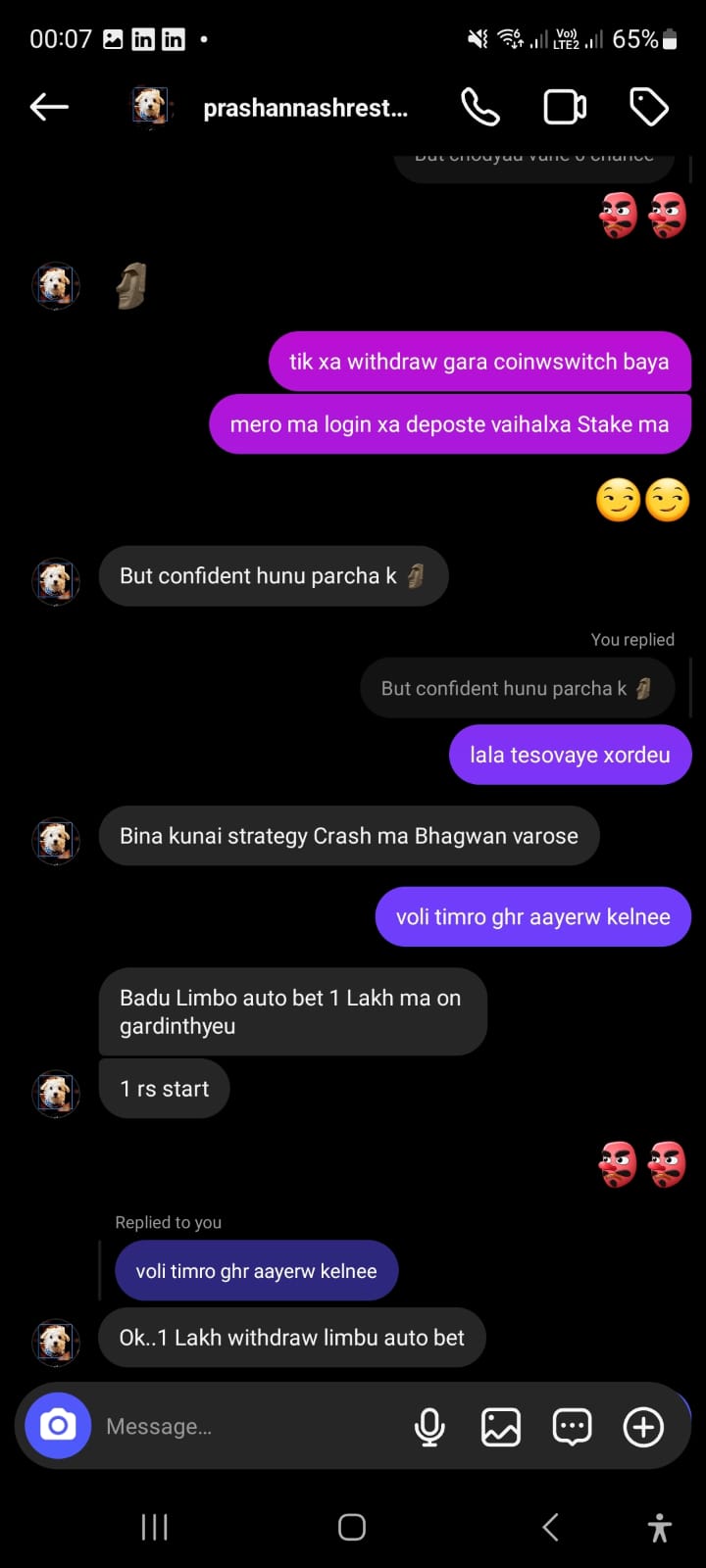This screenshot has width=706, height=1568.
Task: Open the label tag icon in header
Action: click(648, 107)
